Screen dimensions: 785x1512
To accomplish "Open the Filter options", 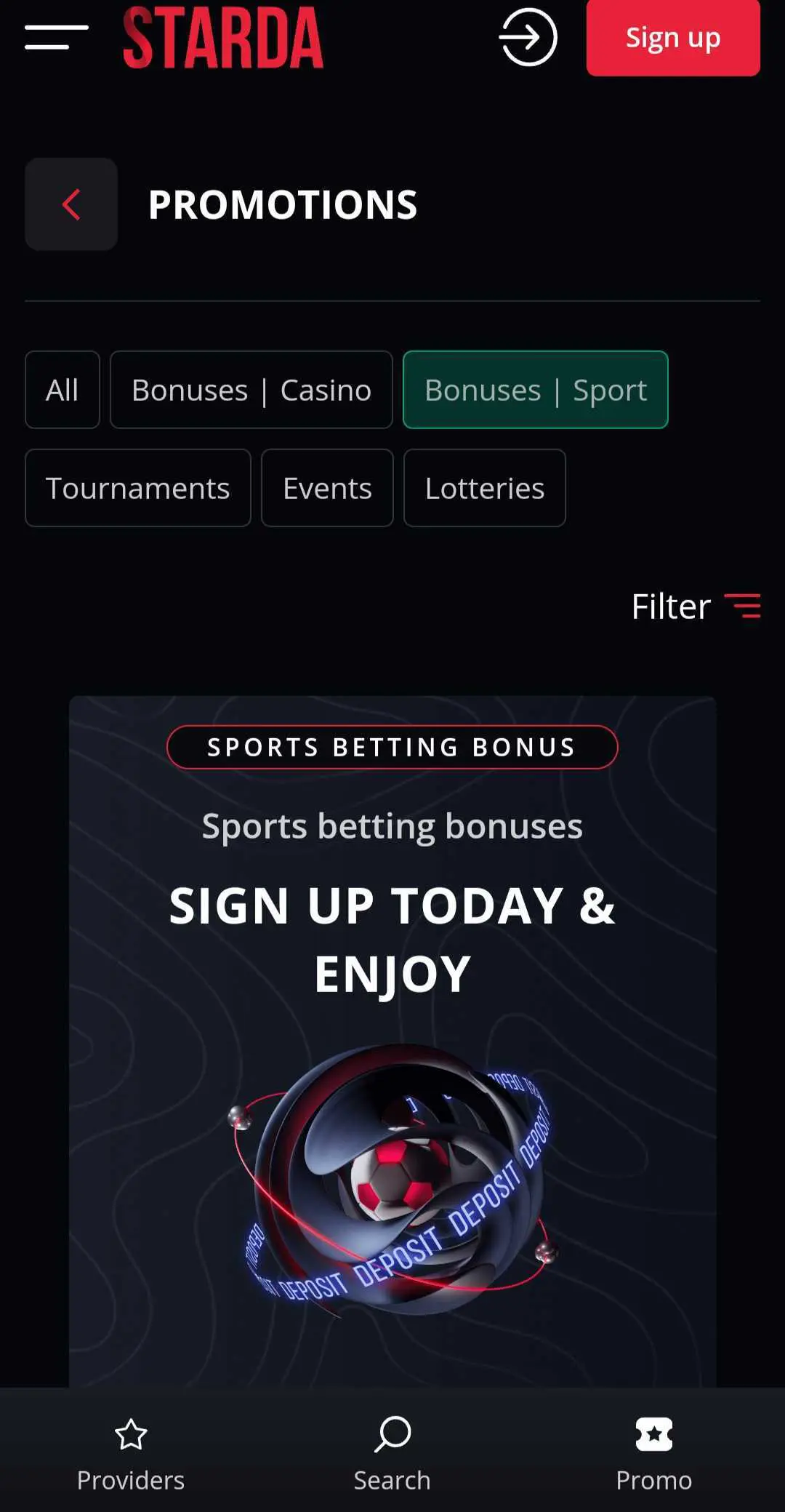I will pyautogui.click(x=695, y=606).
